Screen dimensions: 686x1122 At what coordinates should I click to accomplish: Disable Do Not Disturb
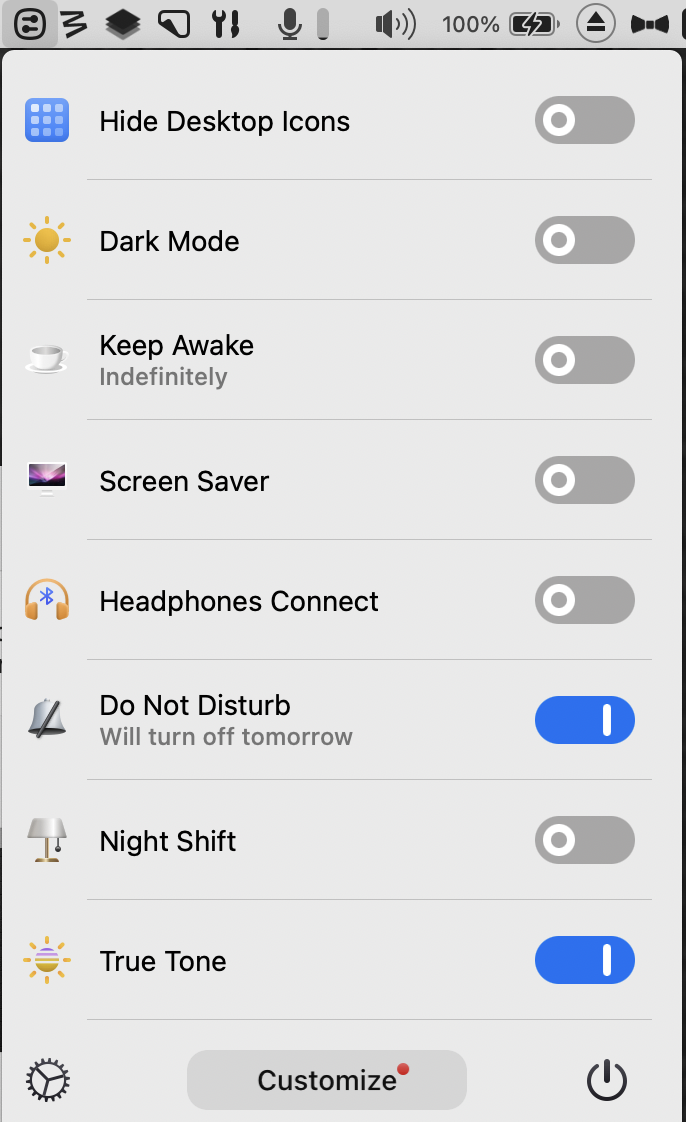(x=585, y=721)
